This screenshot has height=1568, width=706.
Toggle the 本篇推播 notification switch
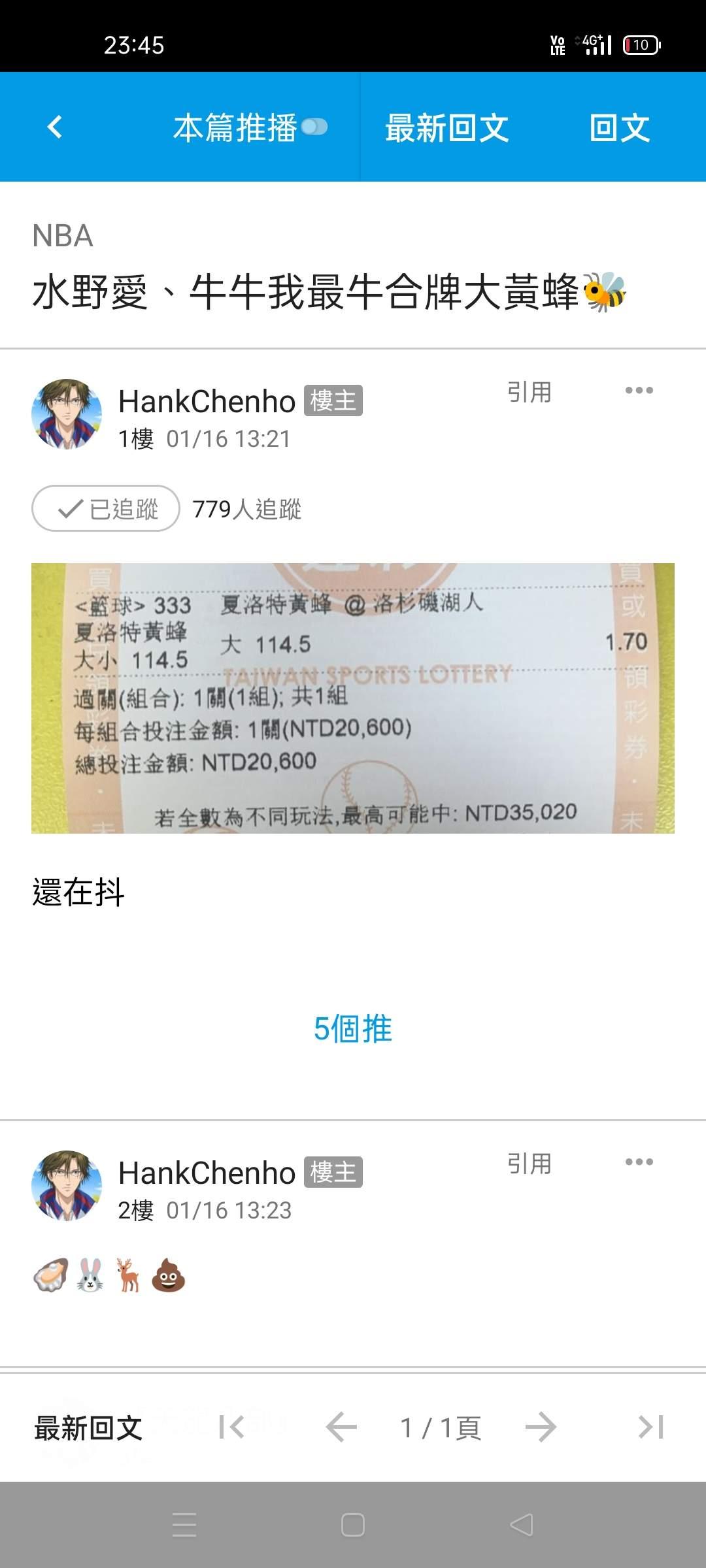tap(314, 127)
